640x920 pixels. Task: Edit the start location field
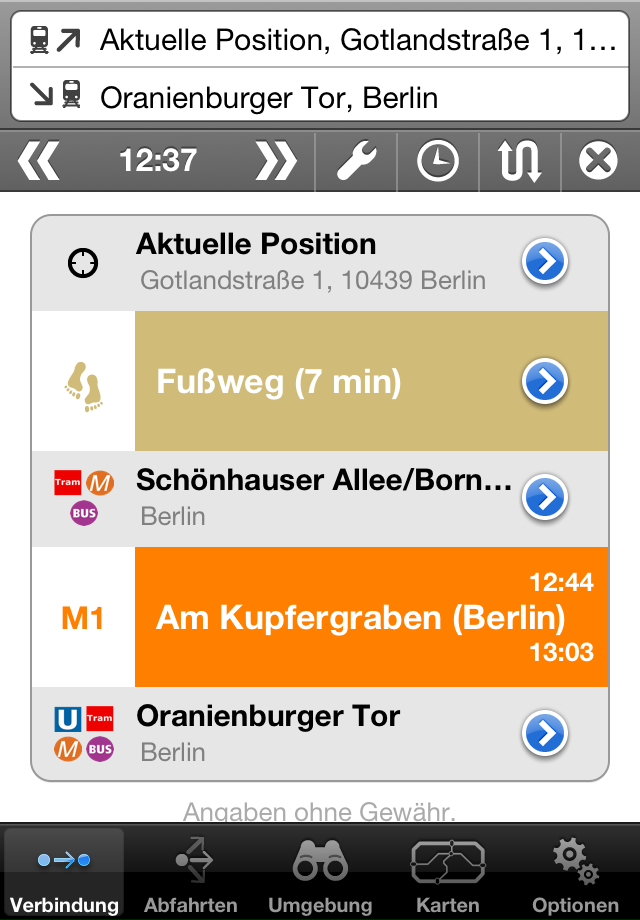[320, 40]
